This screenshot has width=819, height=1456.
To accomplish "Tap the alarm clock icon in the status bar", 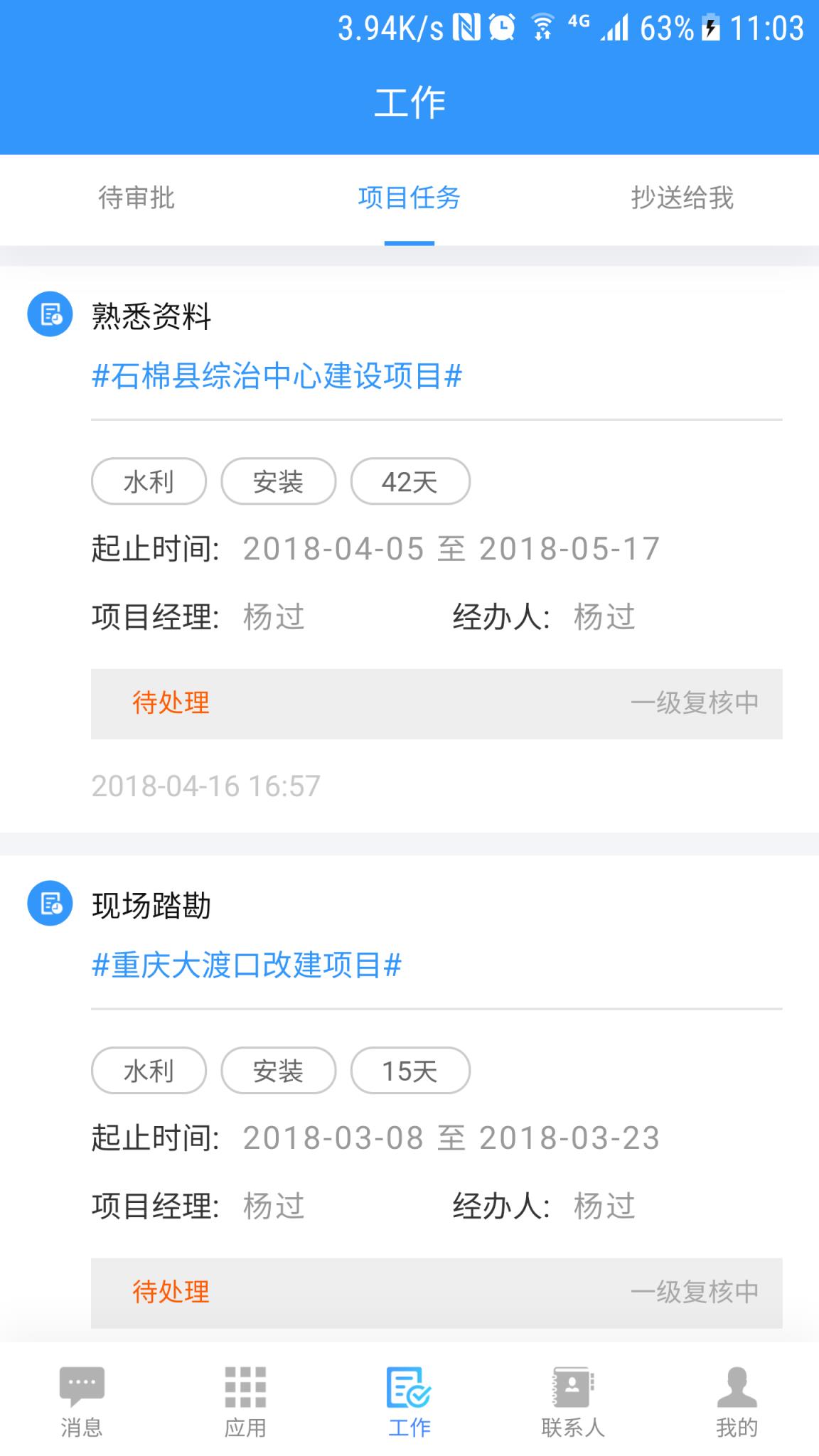I will (x=500, y=27).
